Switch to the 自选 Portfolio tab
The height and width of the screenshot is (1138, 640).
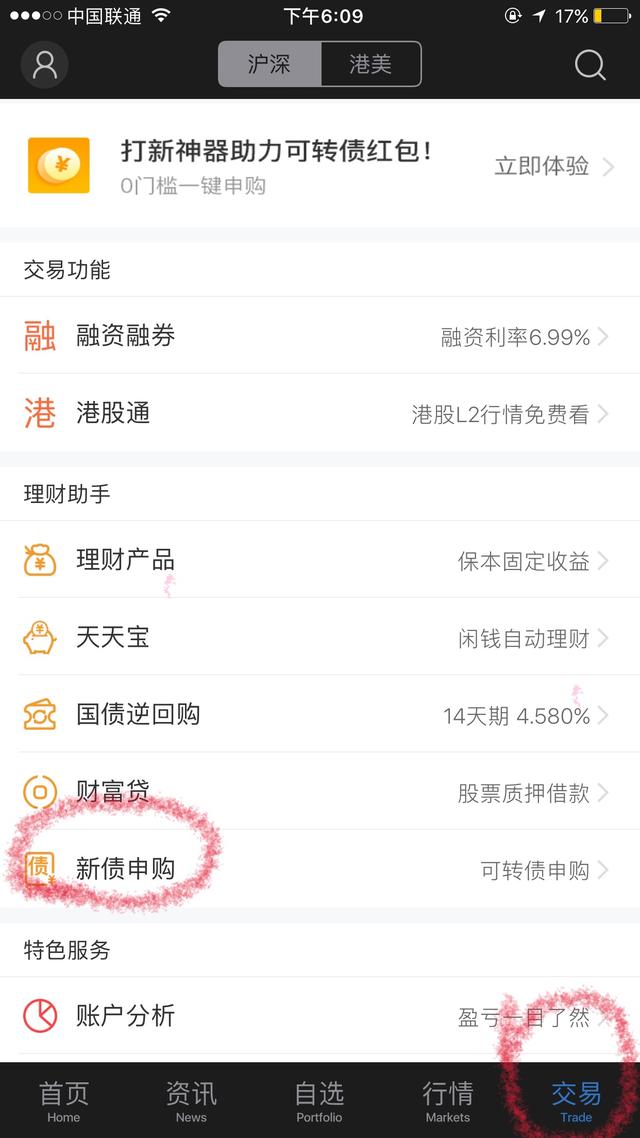click(x=319, y=1100)
